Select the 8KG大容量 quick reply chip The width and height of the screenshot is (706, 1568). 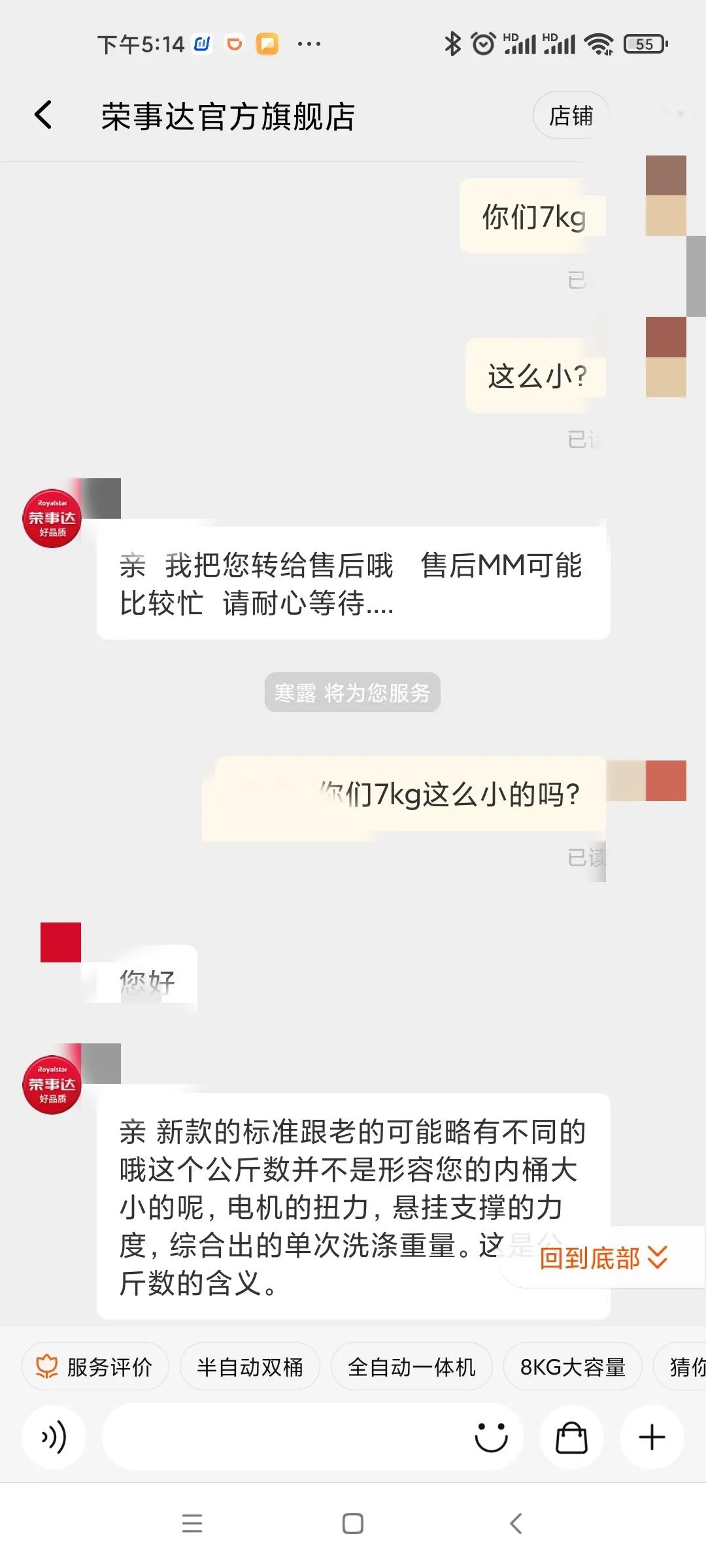pos(573,1366)
